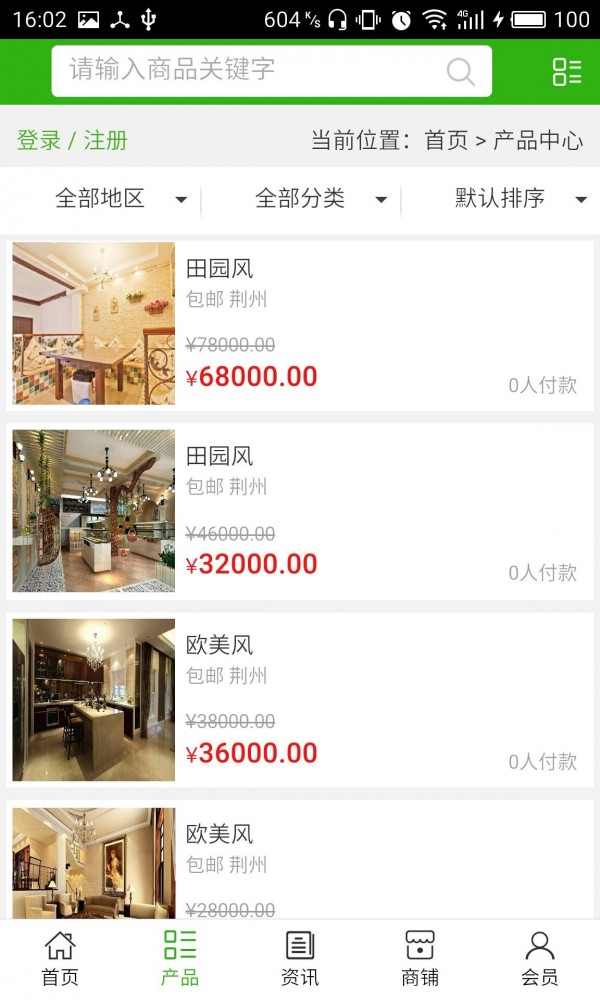
Task: Select the 产品 tab in bottom bar
Action: click(x=180, y=960)
